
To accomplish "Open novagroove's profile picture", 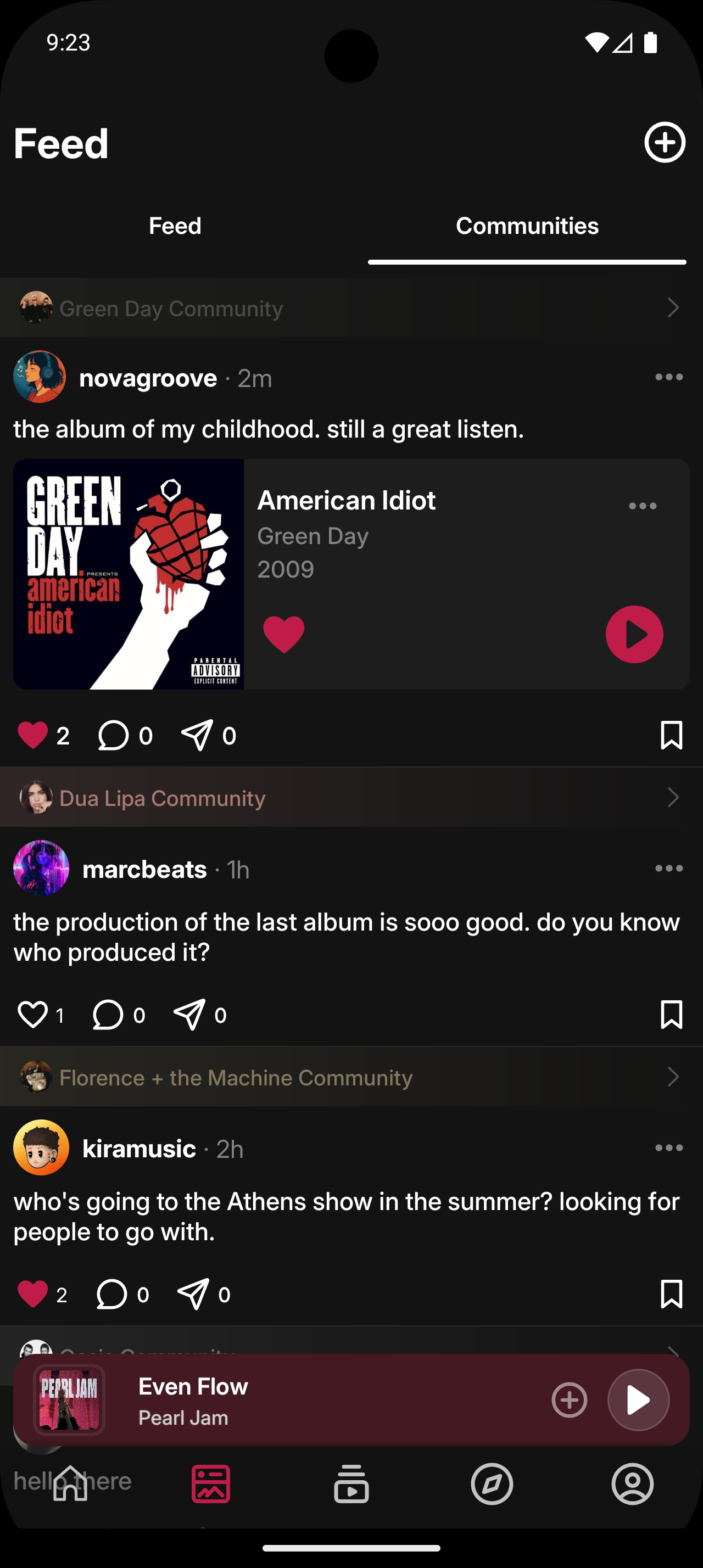I will (40, 376).
